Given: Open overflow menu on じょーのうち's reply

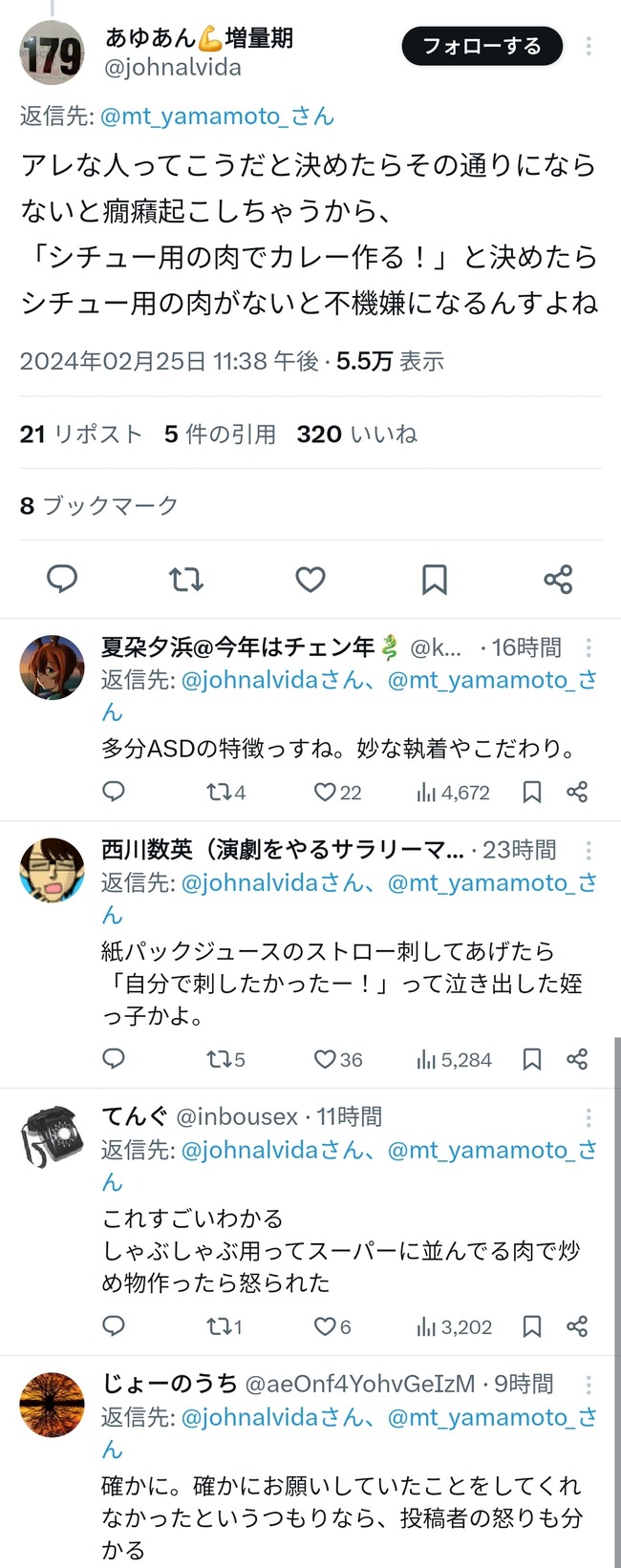Looking at the screenshot, I should (x=589, y=1385).
